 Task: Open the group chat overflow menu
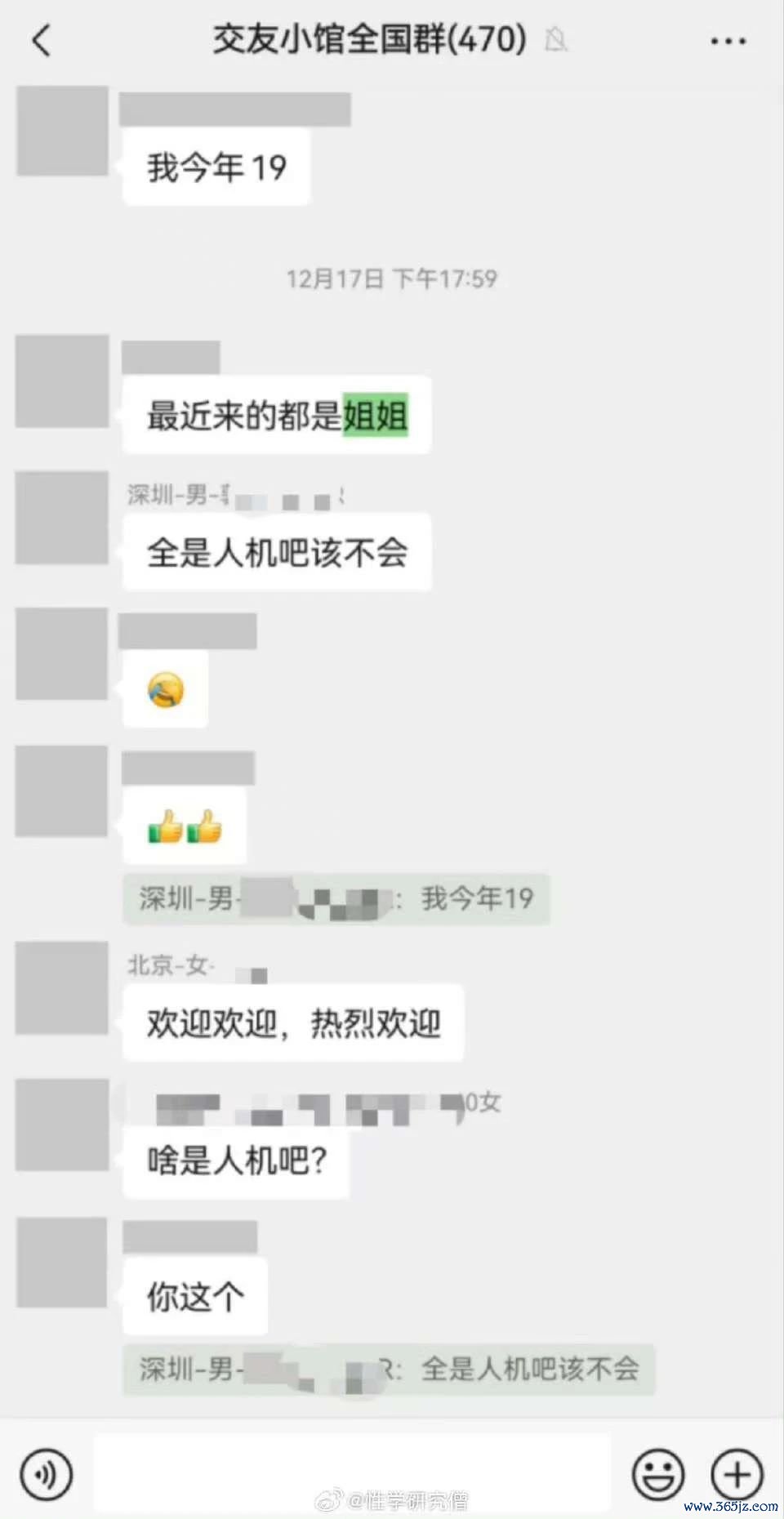(728, 40)
